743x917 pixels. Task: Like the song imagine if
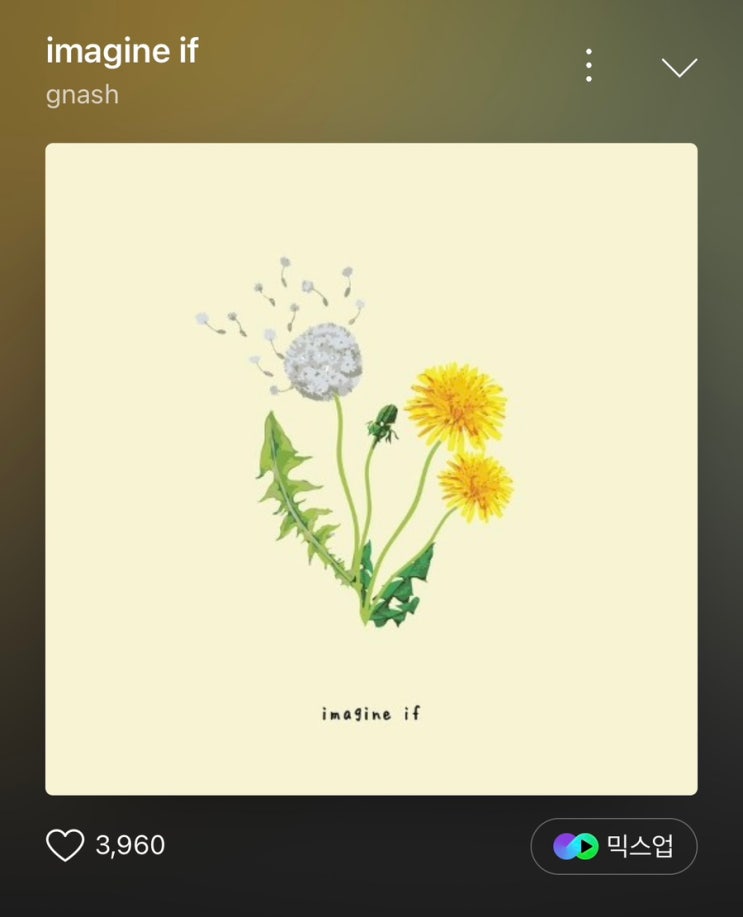(x=66, y=846)
